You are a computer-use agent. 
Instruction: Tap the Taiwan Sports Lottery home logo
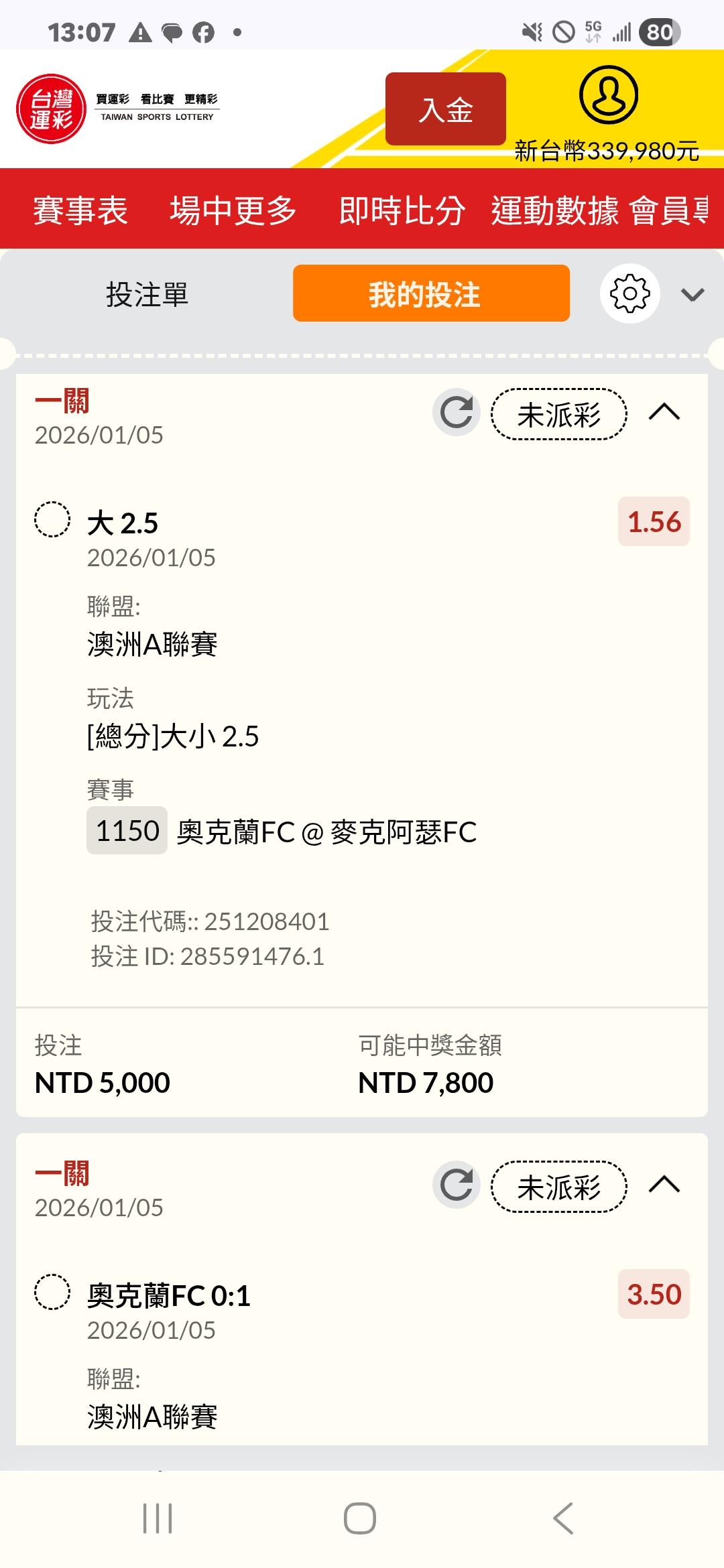[52, 109]
